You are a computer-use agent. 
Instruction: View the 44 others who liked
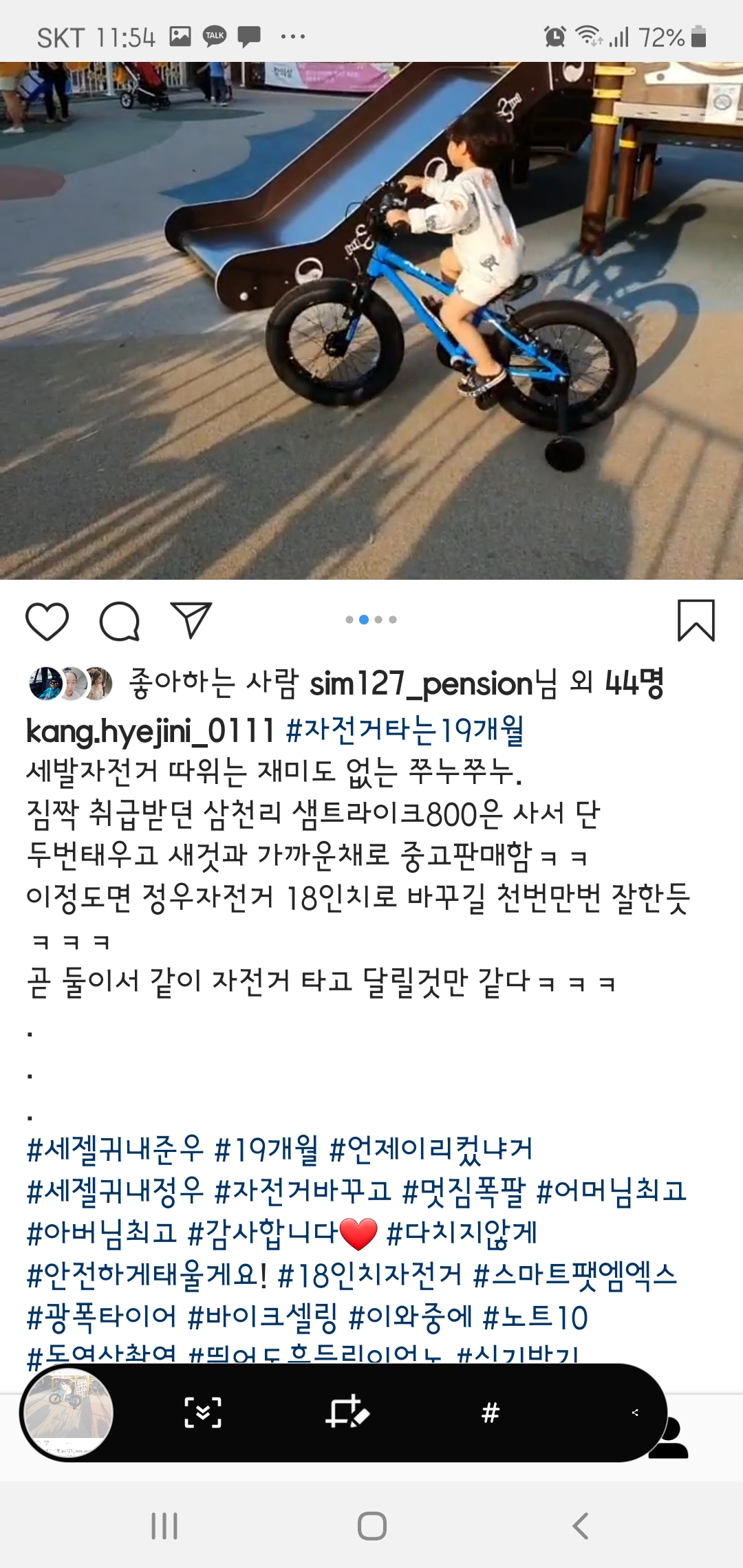click(633, 684)
